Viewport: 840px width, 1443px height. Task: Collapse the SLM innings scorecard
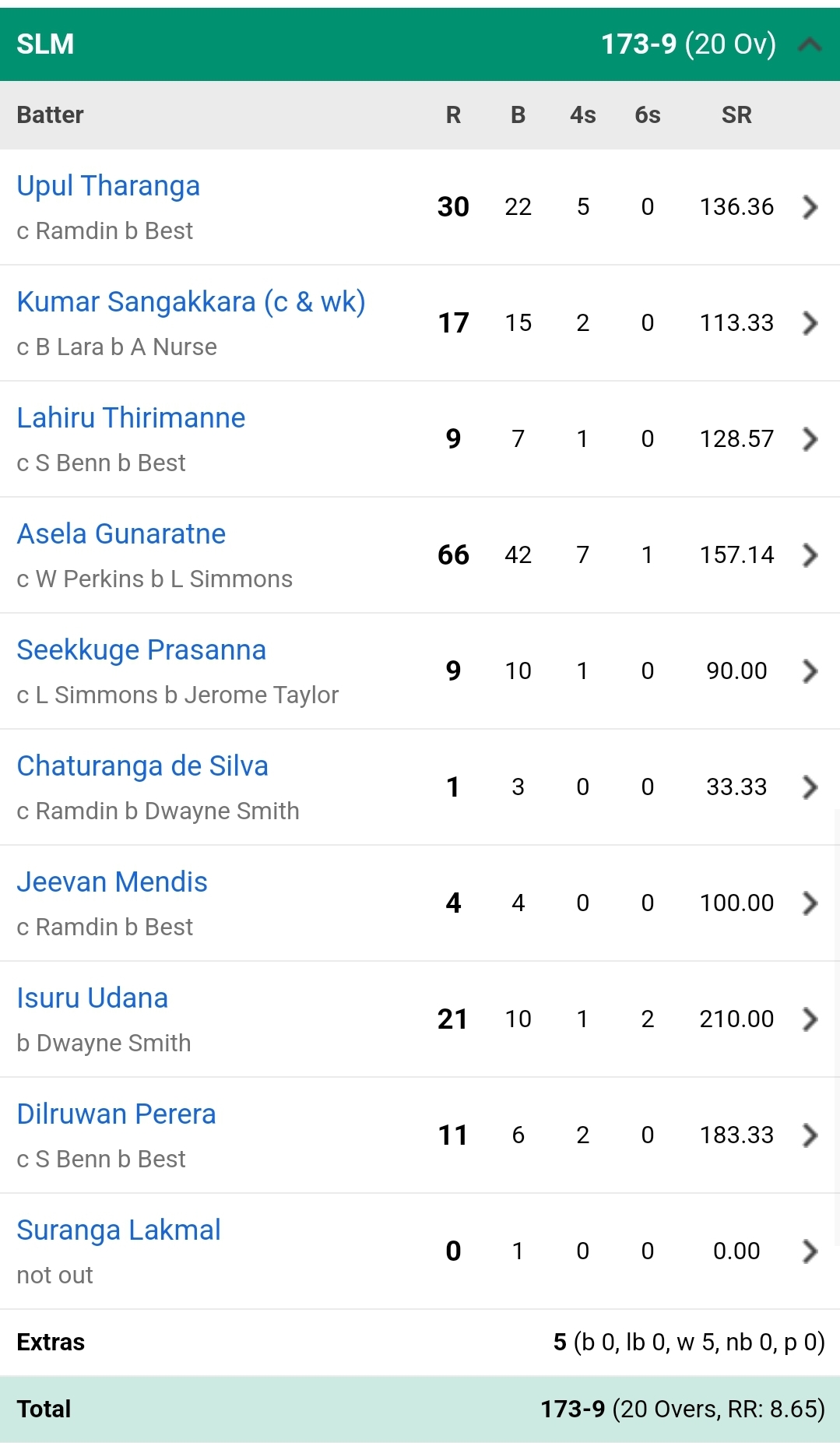[810, 44]
